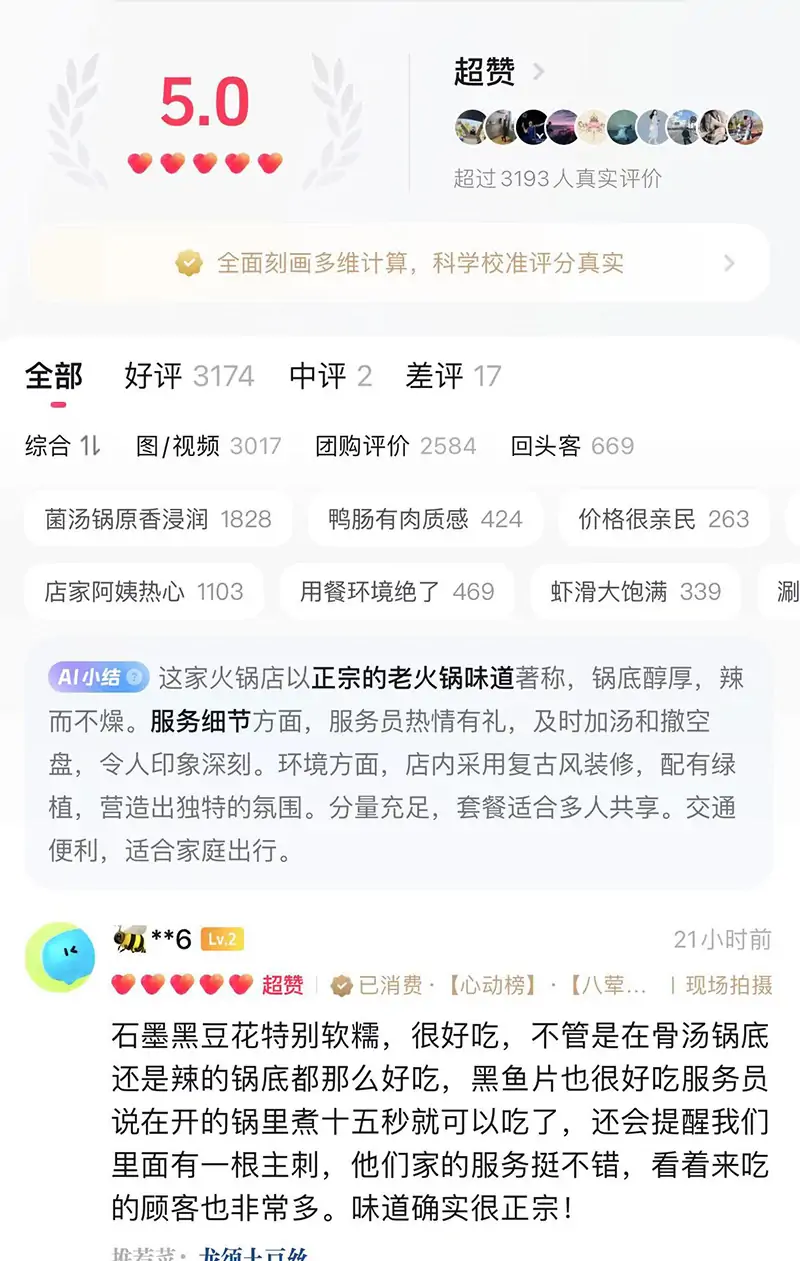Switch to the 好评 3174 tab

coord(189,377)
